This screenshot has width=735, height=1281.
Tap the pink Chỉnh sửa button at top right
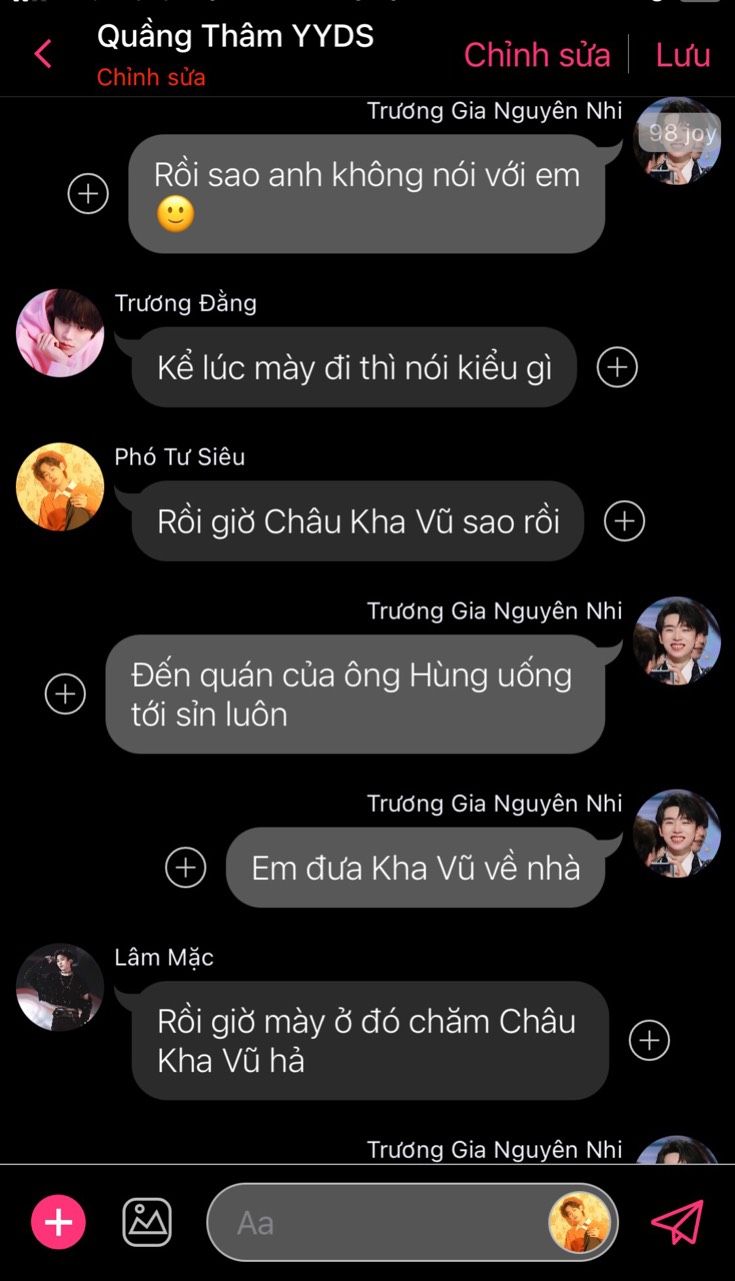point(537,55)
